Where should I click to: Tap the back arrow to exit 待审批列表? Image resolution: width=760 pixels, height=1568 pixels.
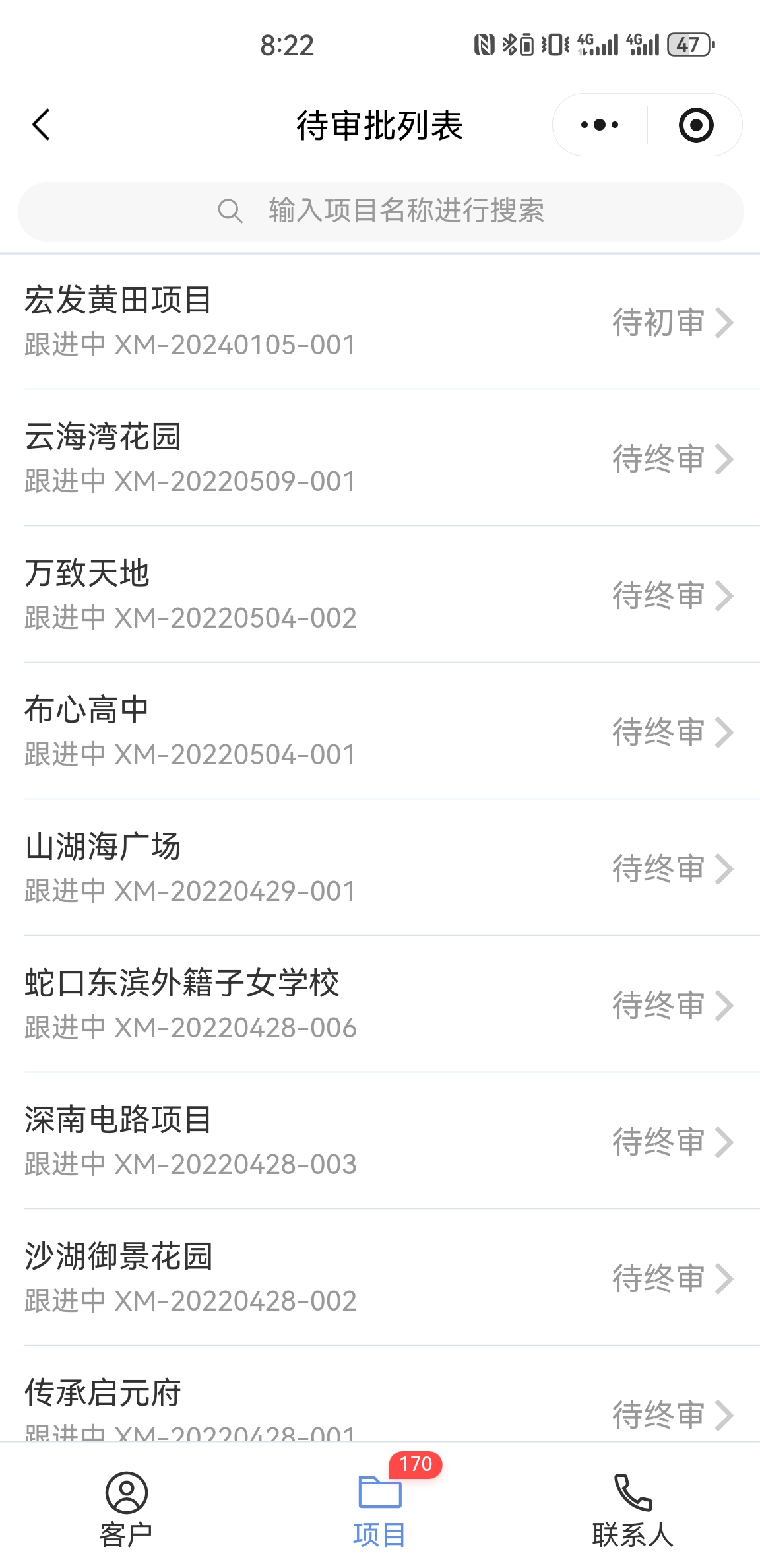[x=41, y=124]
